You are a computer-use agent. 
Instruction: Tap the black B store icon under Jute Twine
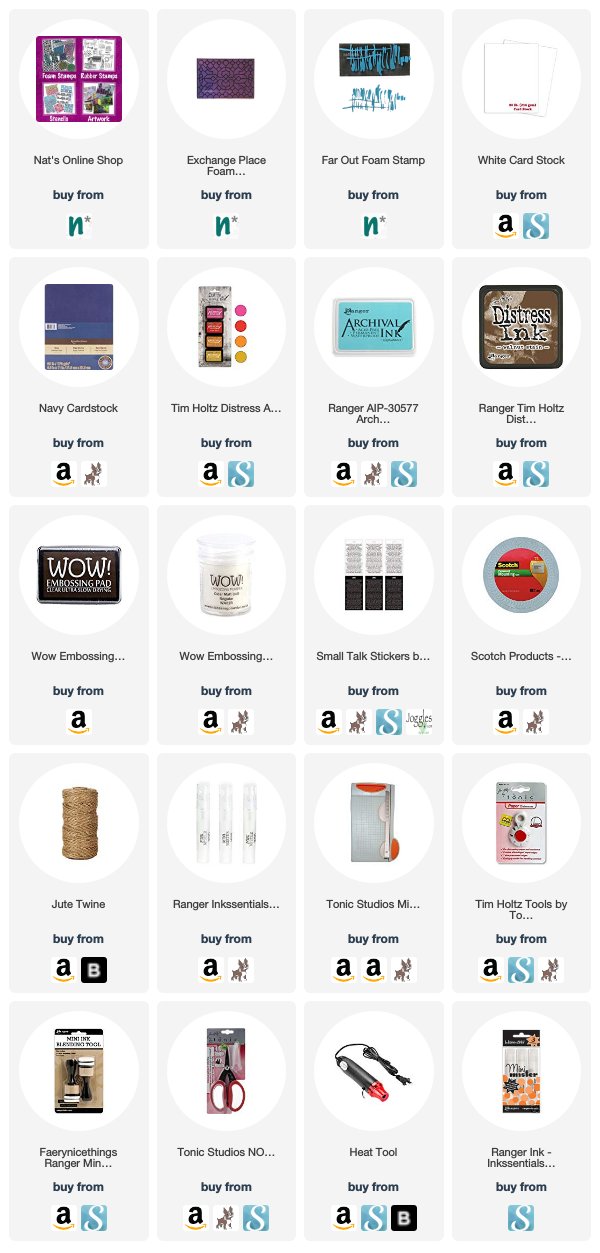[93, 970]
